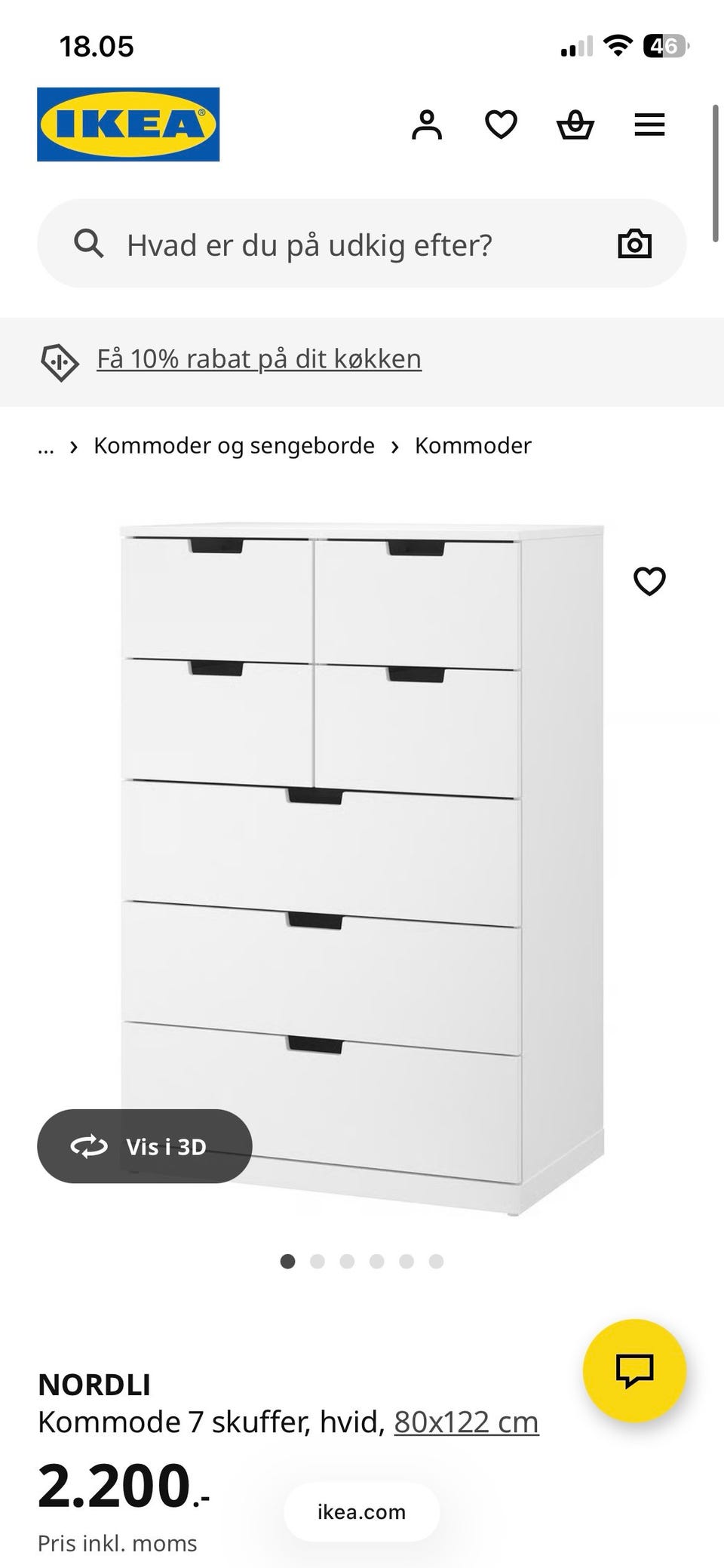Select the second carousel dot
The image size is (724, 1568).
point(318,1261)
